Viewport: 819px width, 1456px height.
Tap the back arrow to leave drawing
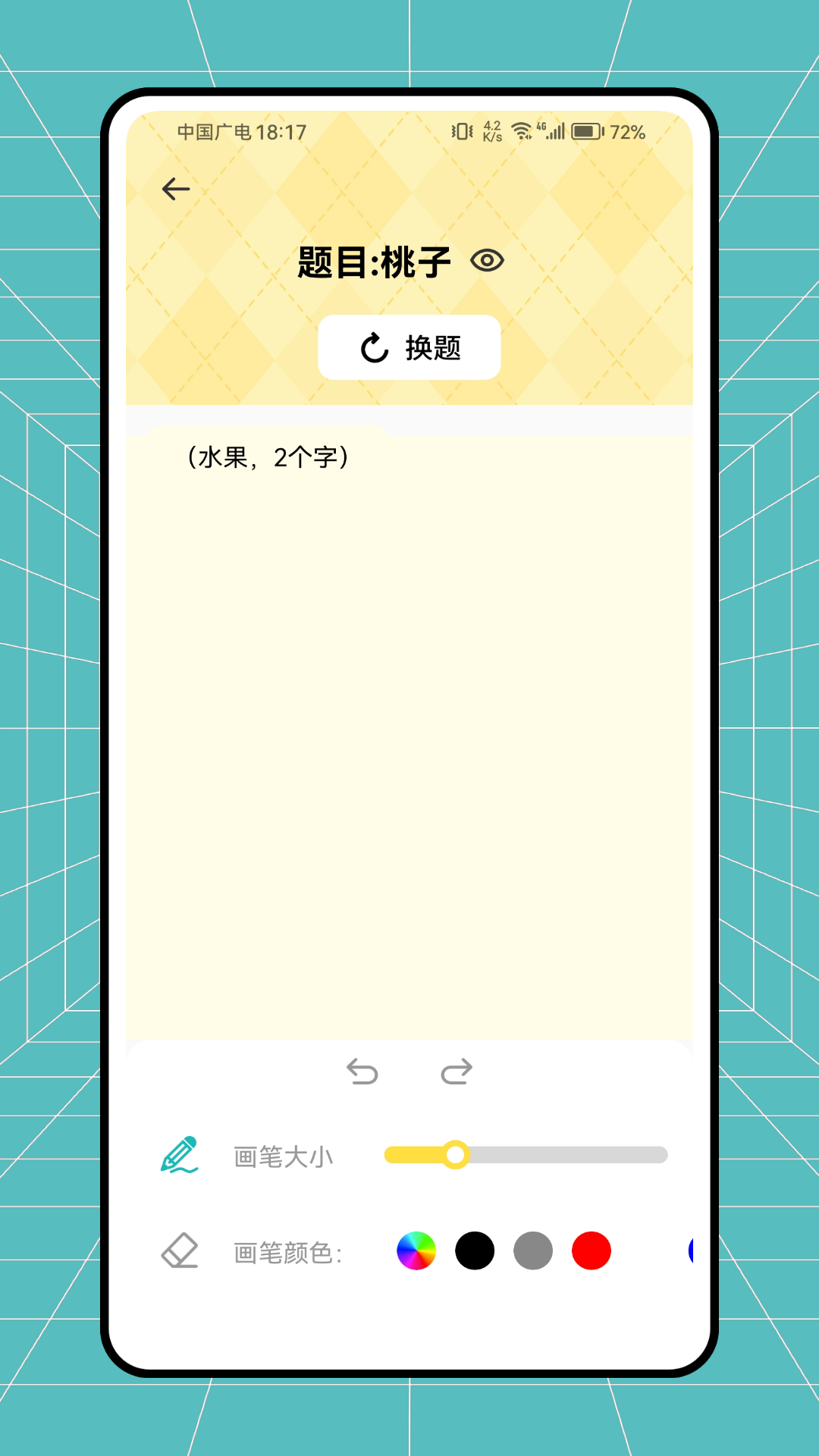click(x=175, y=188)
